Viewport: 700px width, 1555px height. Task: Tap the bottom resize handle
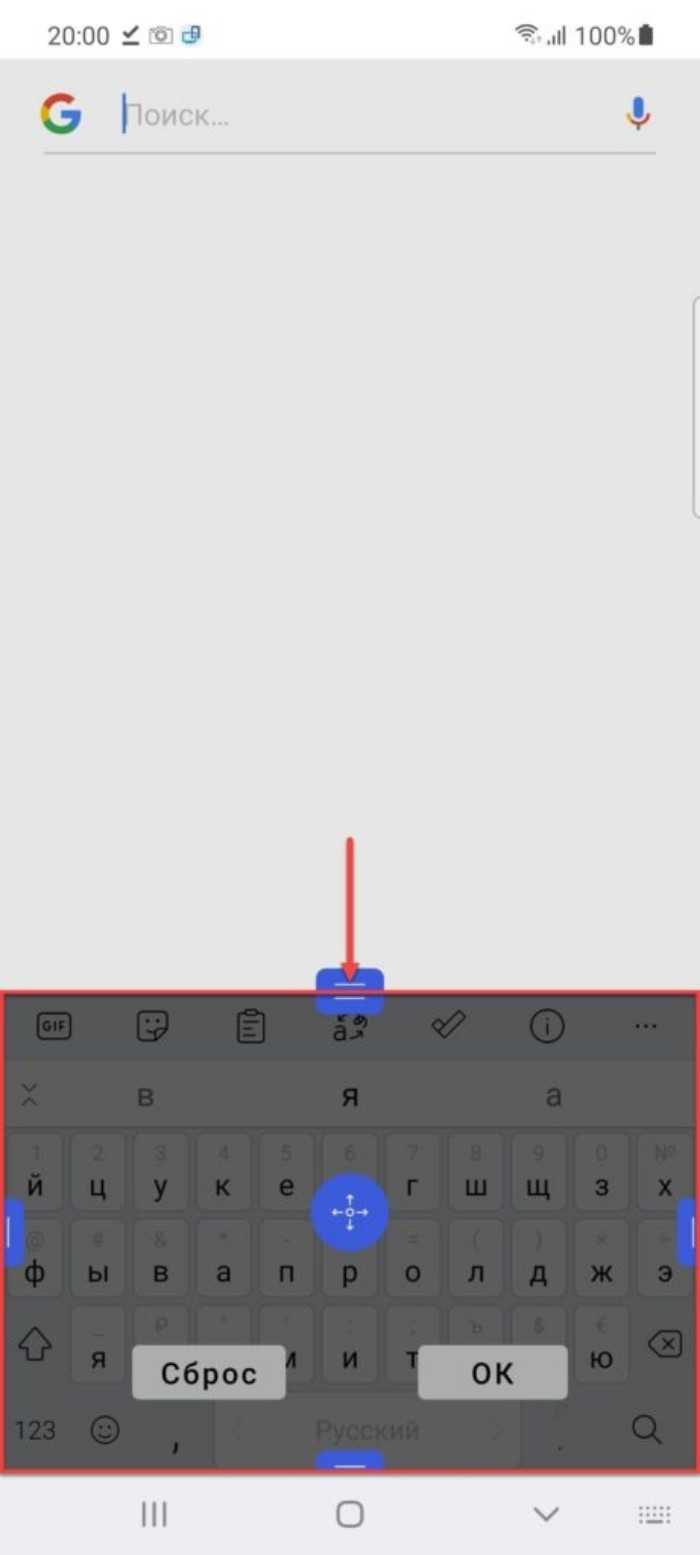(x=349, y=1462)
